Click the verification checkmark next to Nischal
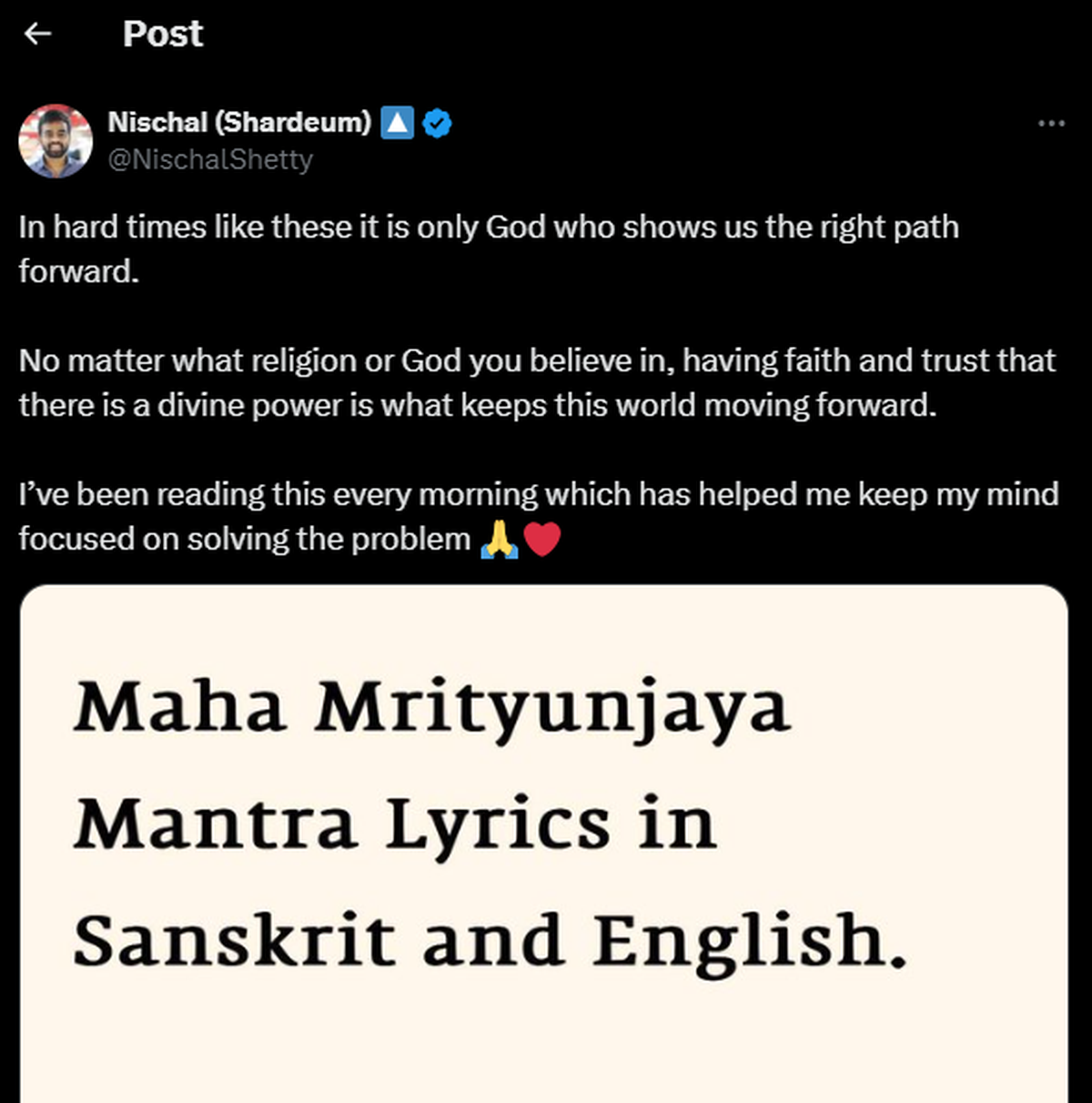The image size is (1092, 1103). [x=438, y=122]
